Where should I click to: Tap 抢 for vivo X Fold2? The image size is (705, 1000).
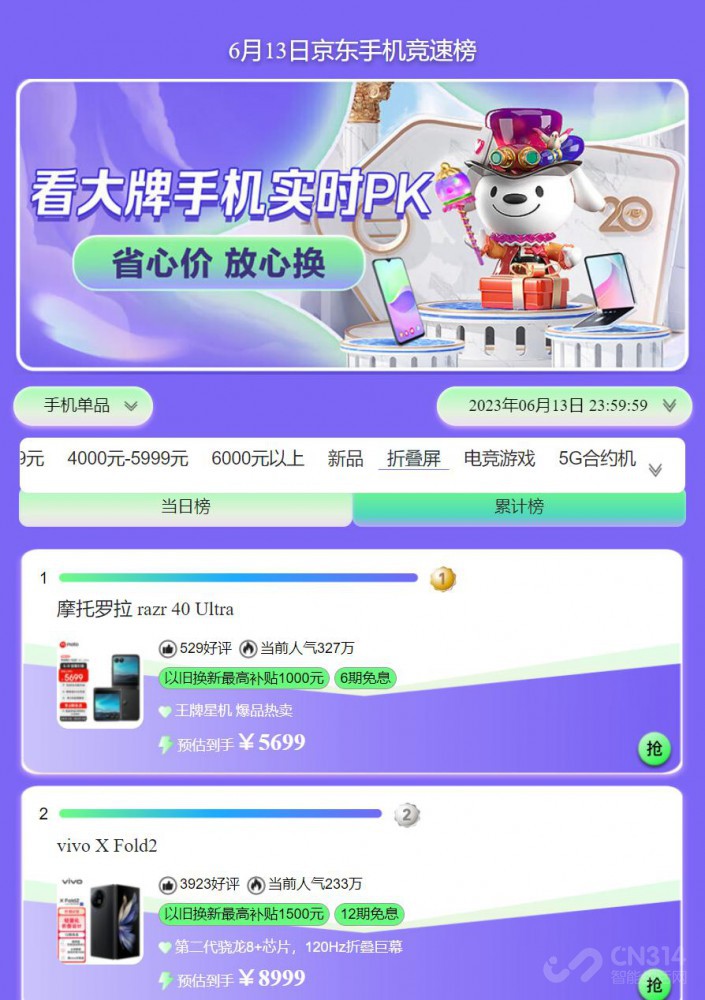tap(654, 985)
